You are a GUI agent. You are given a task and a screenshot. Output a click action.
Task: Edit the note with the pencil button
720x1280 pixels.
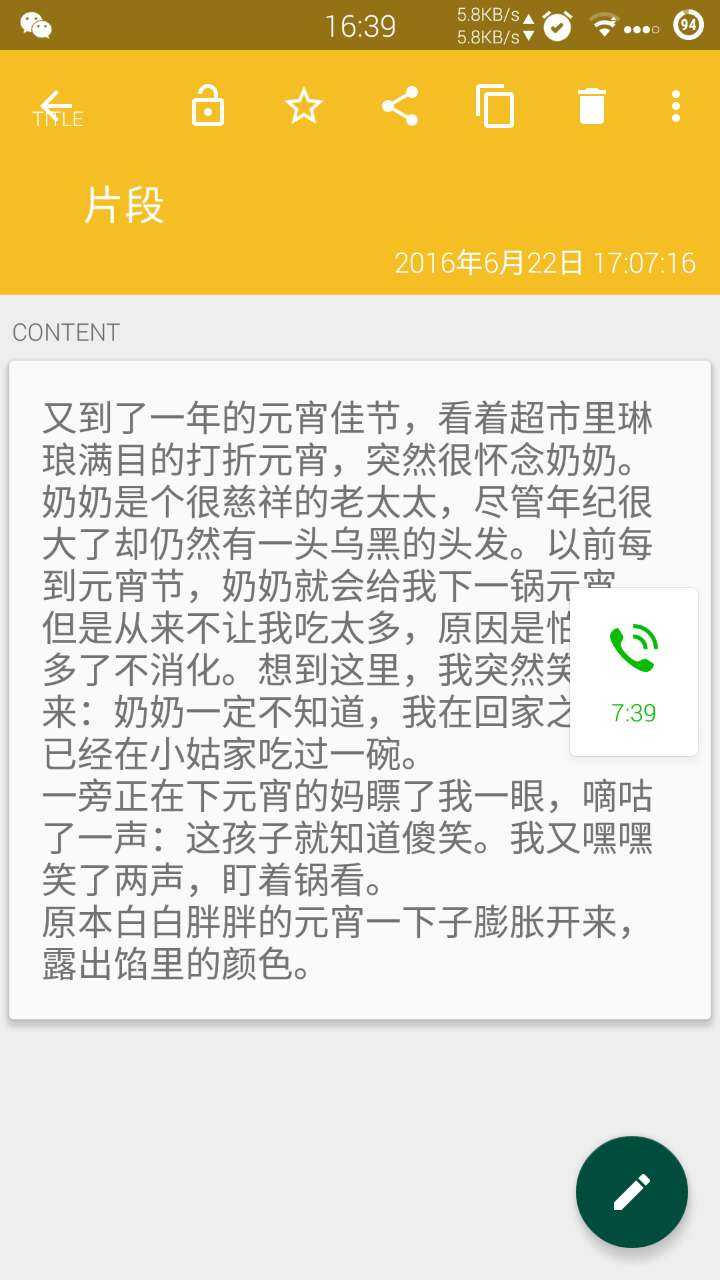click(631, 1191)
